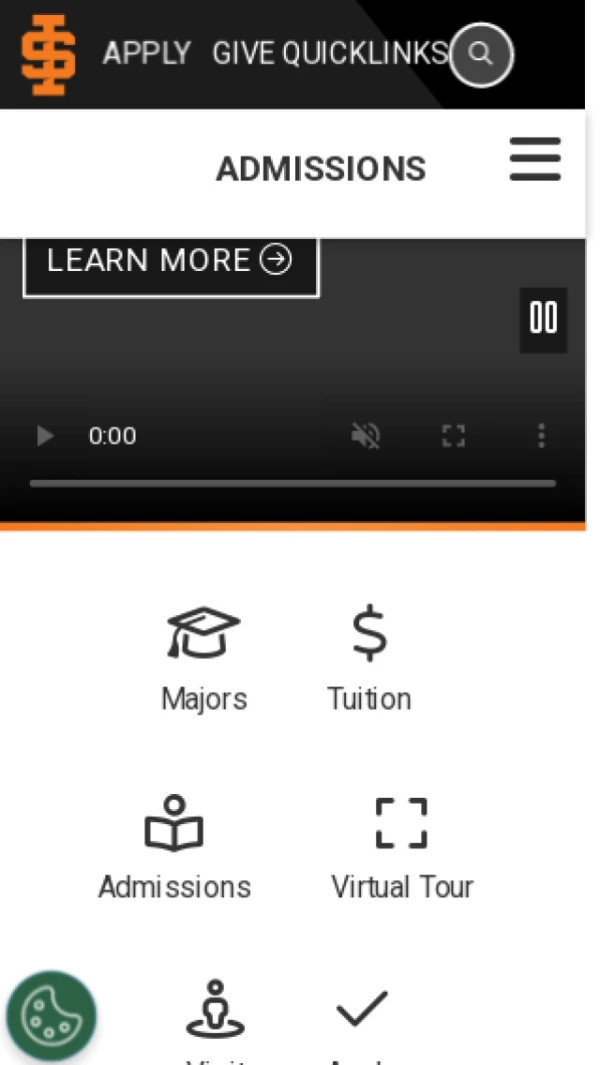600x1065 pixels.
Task: Enter fullscreen video mode
Action: click(454, 436)
